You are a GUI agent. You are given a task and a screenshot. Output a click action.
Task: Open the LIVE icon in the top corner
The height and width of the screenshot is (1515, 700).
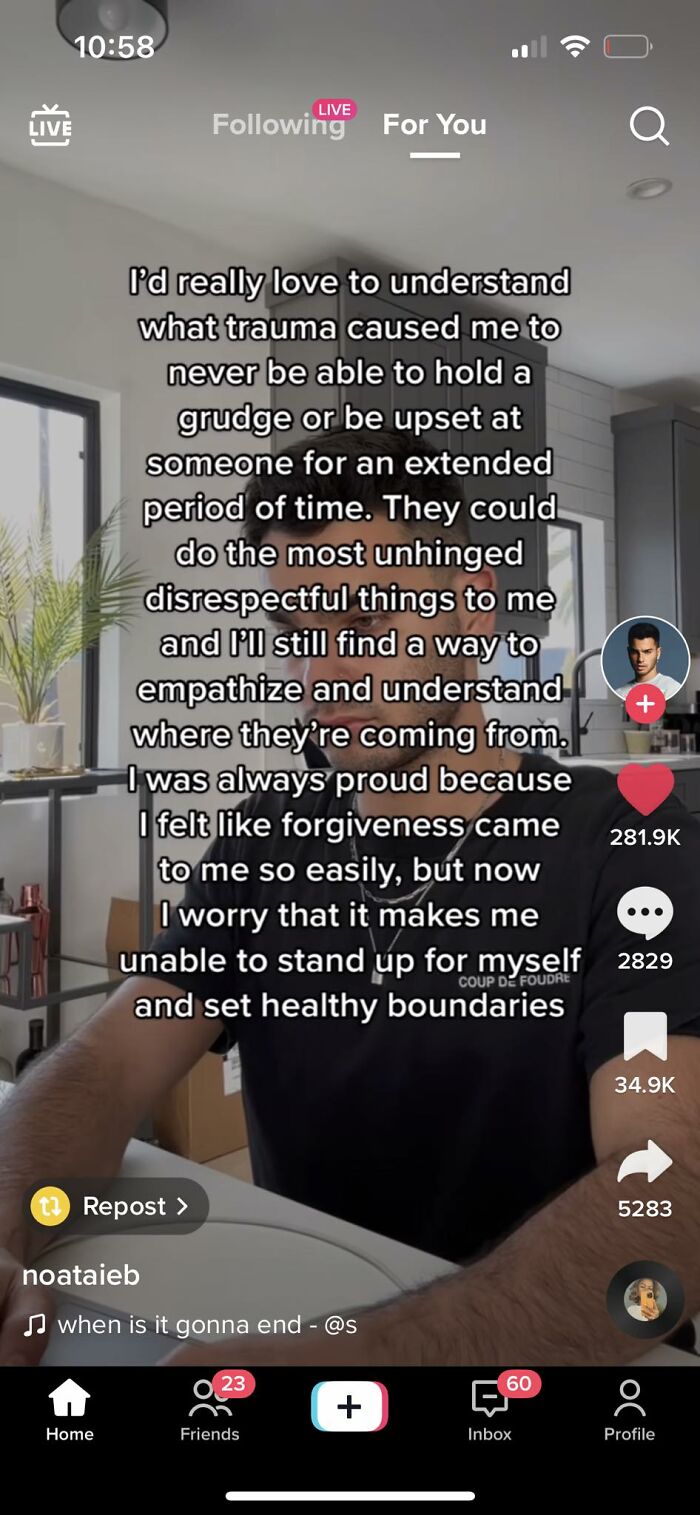pyautogui.click(x=50, y=126)
